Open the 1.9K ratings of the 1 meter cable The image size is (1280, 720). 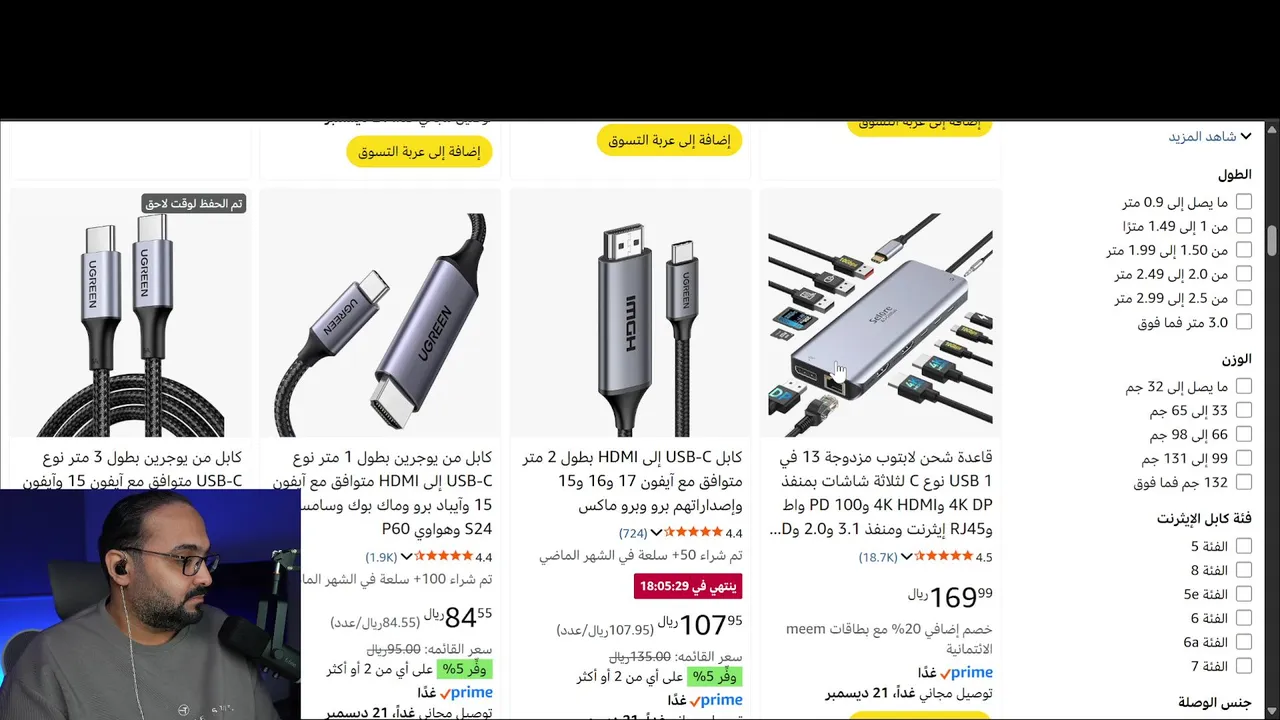point(381,557)
